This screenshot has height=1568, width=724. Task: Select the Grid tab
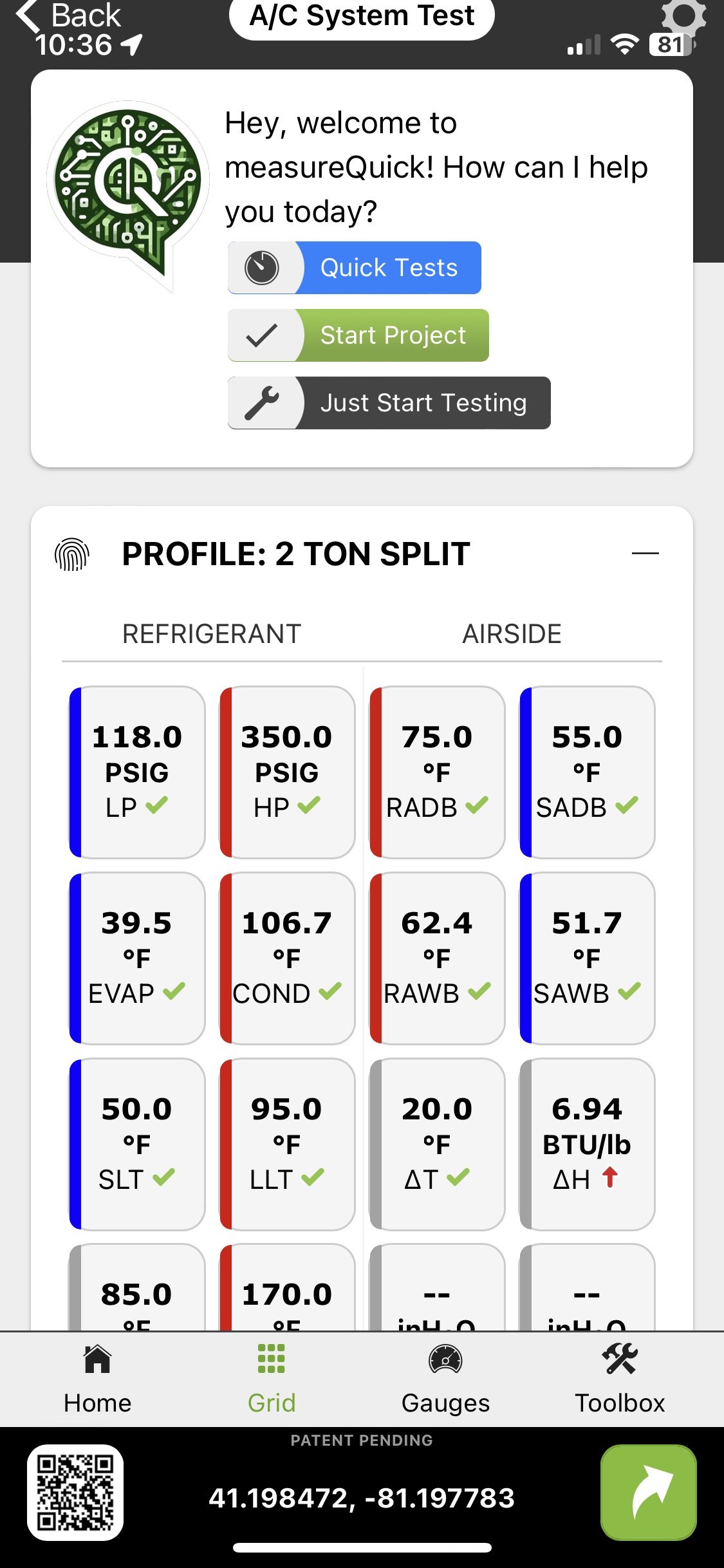(x=272, y=1379)
